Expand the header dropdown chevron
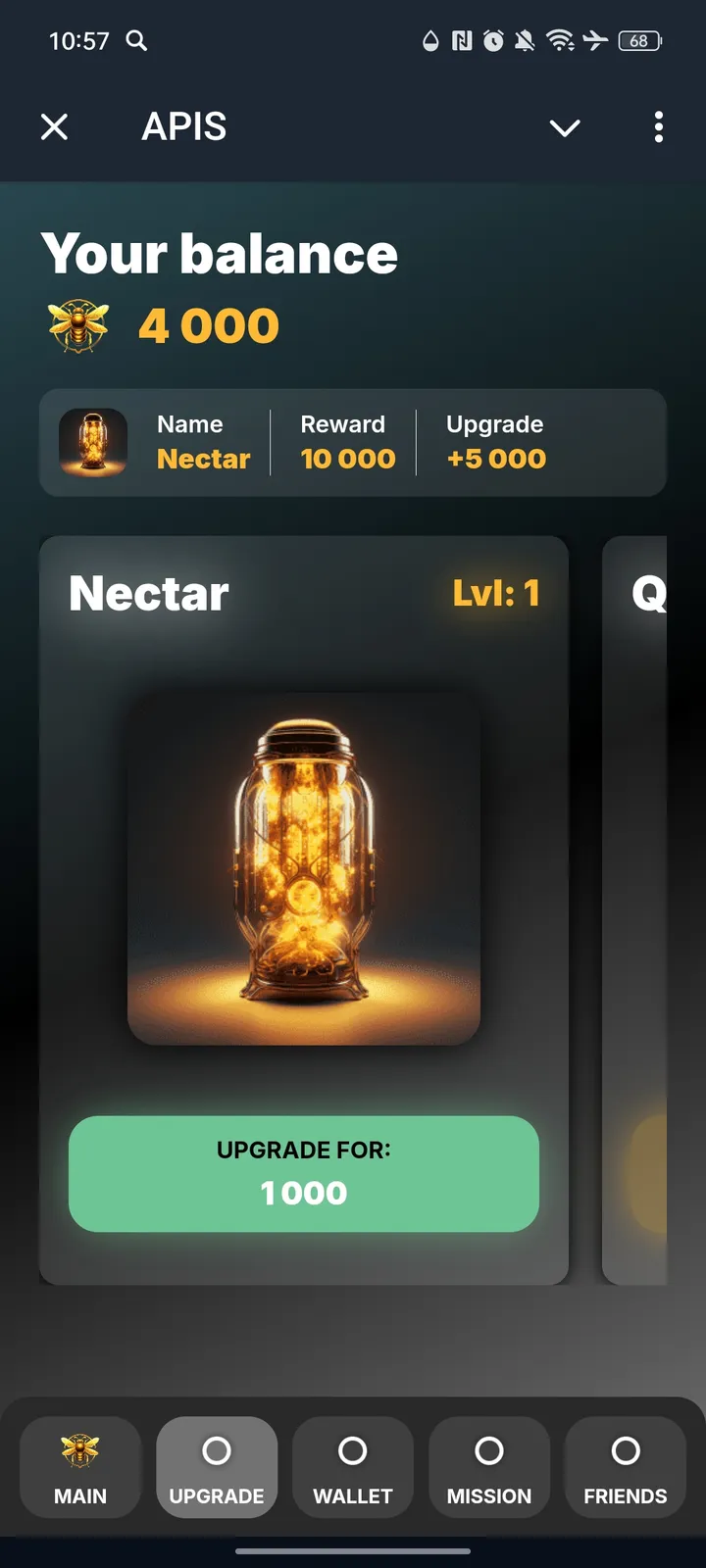The width and height of the screenshot is (706, 1568). click(565, 127)
